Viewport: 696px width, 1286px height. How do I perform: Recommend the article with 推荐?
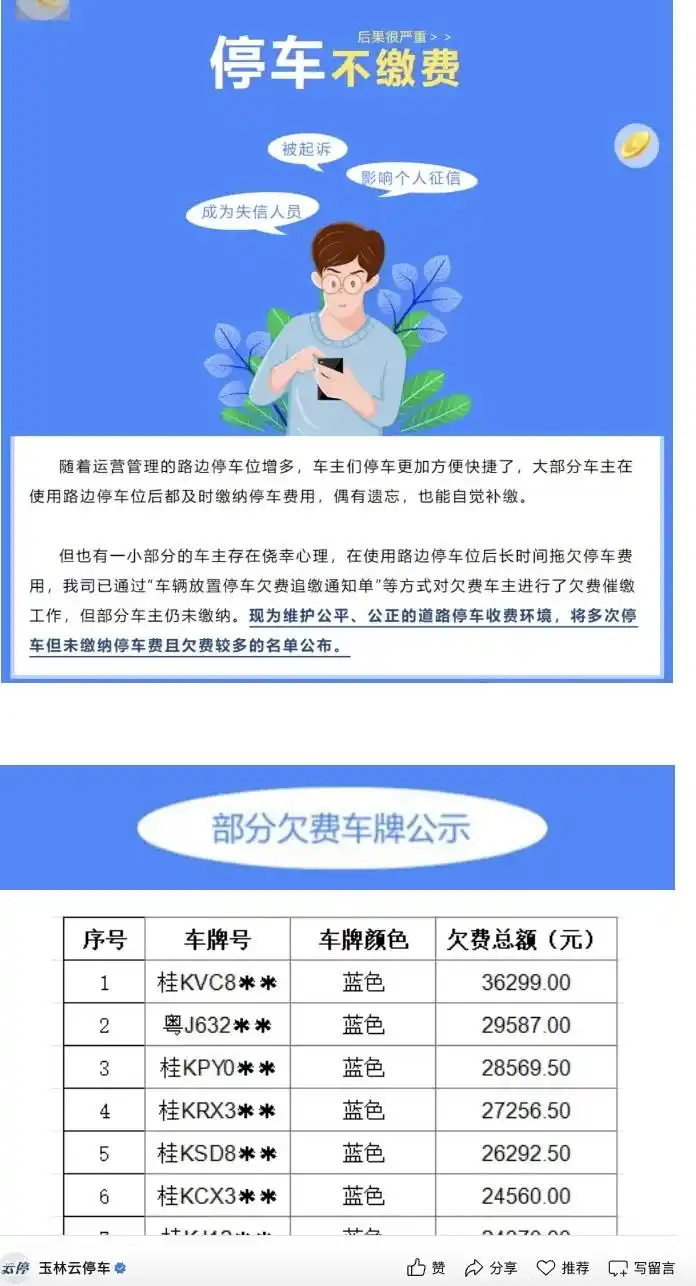(563, 1268)
